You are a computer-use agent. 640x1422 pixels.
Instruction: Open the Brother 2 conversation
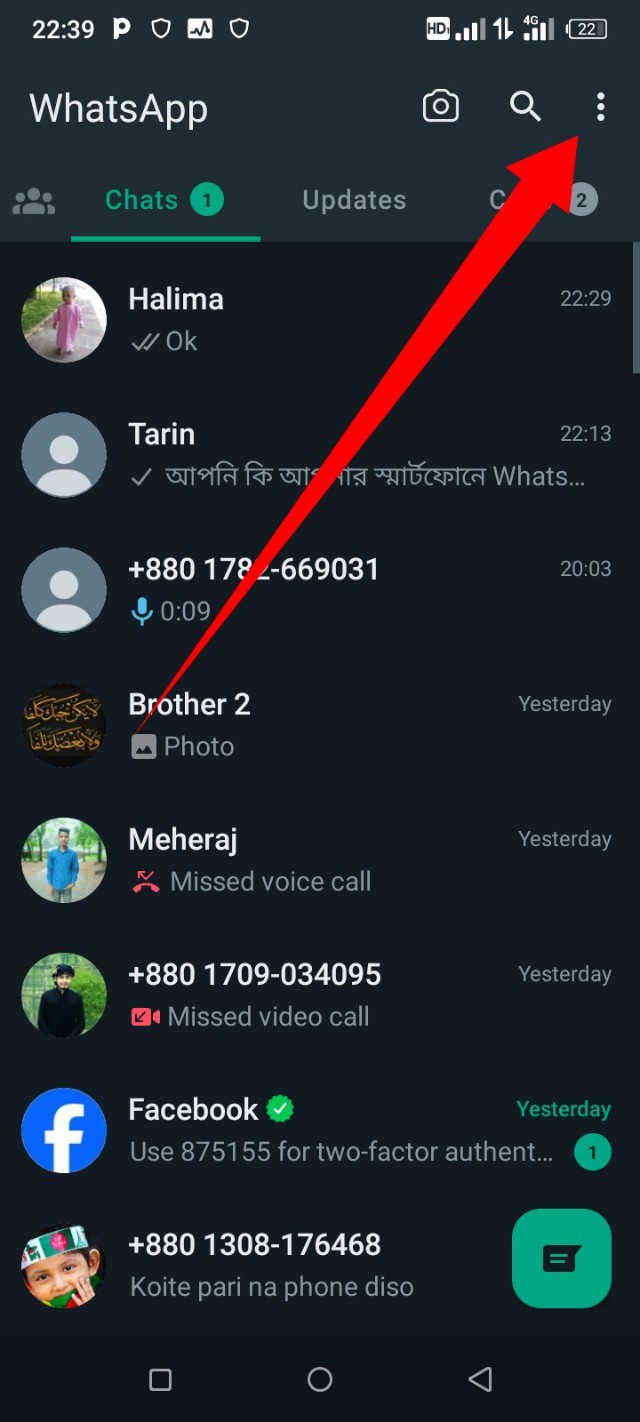pyautogui.click(x=330, y=725)
